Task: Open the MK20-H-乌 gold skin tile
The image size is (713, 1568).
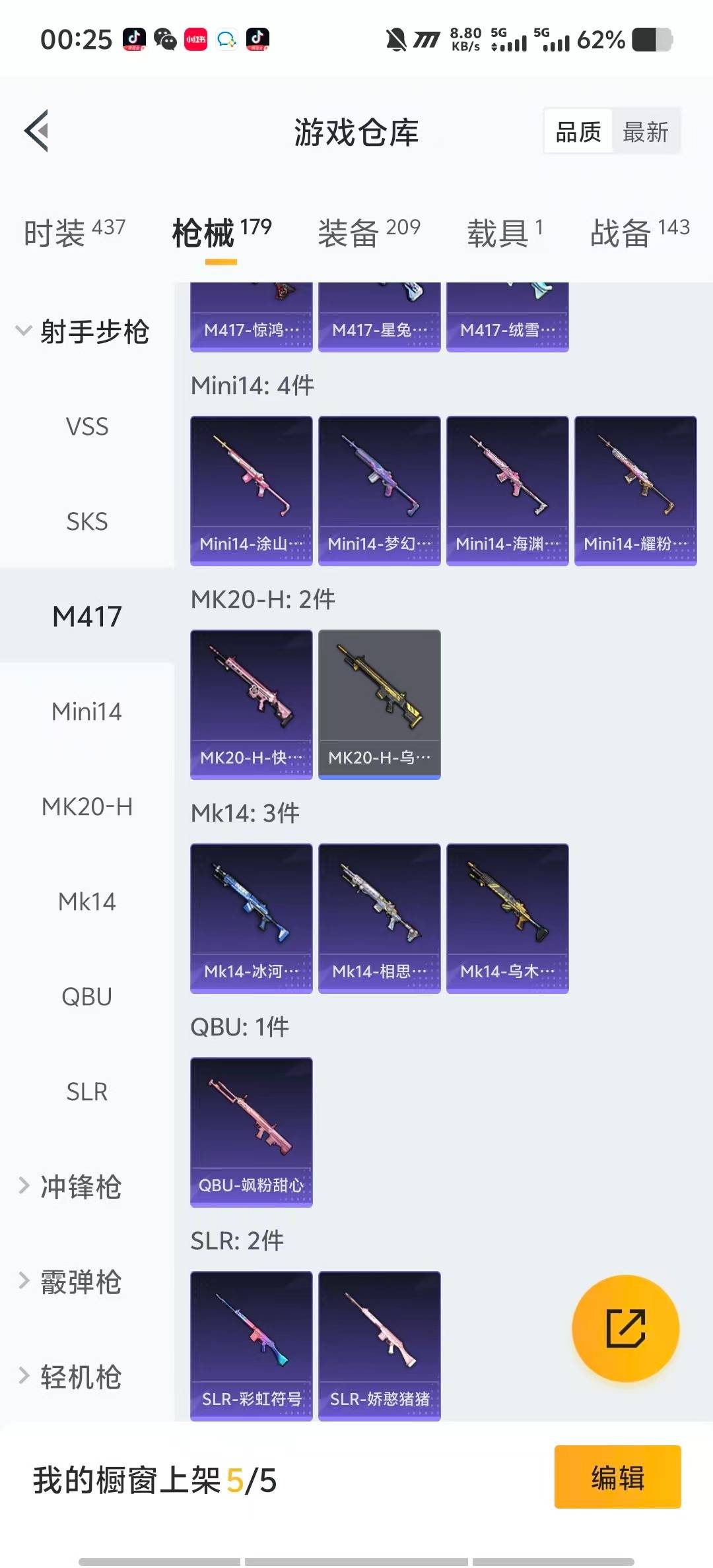Action: tap(379, 704)
